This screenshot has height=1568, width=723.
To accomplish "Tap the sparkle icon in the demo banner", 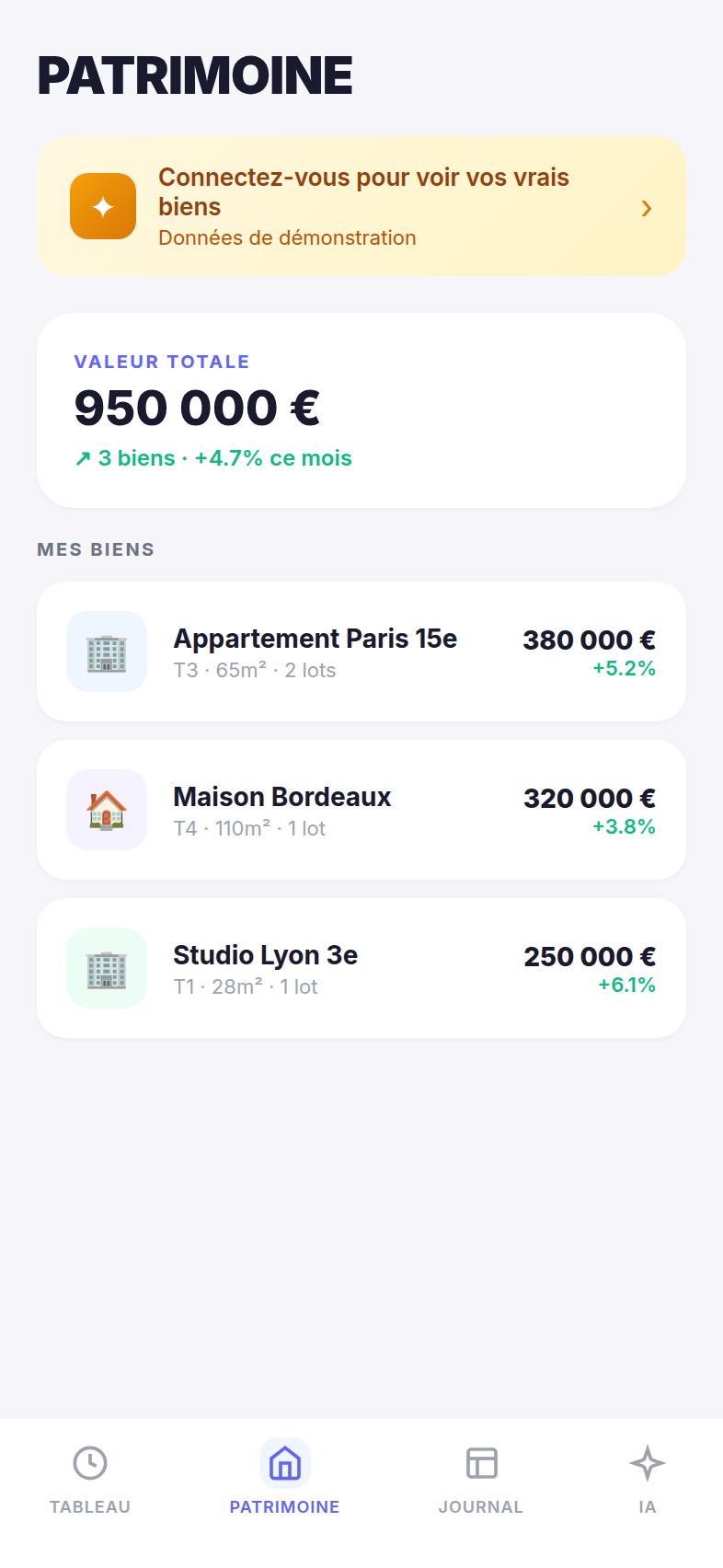I will click(102, 205).
